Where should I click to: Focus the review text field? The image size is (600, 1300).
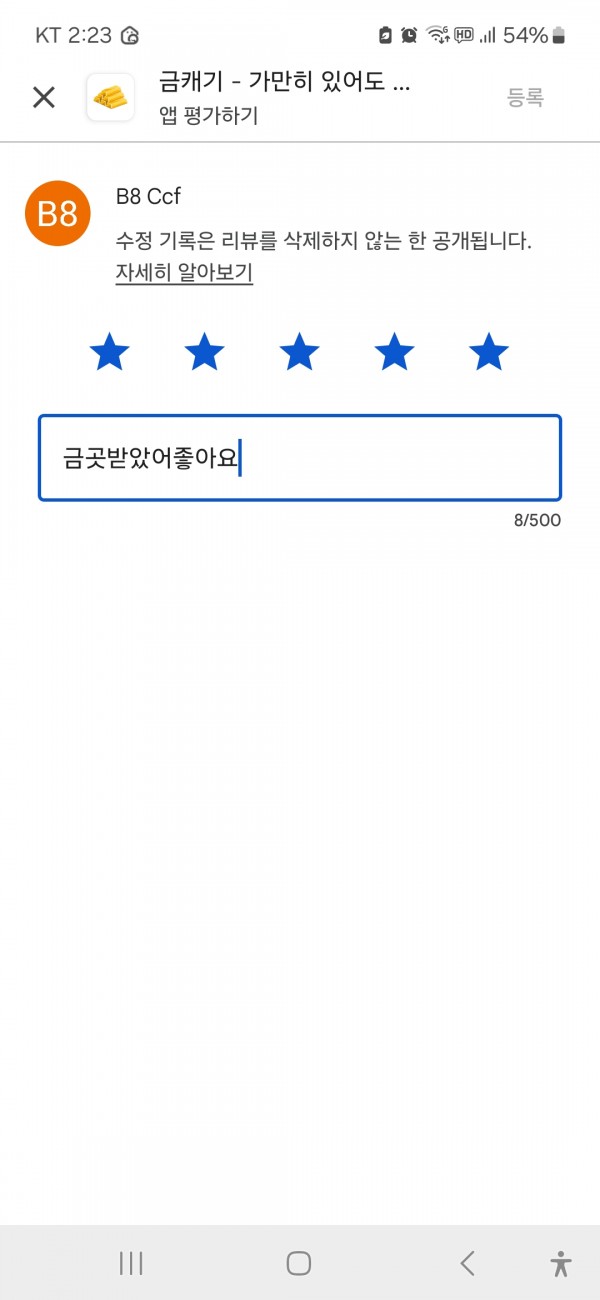(x=300, y=458)
